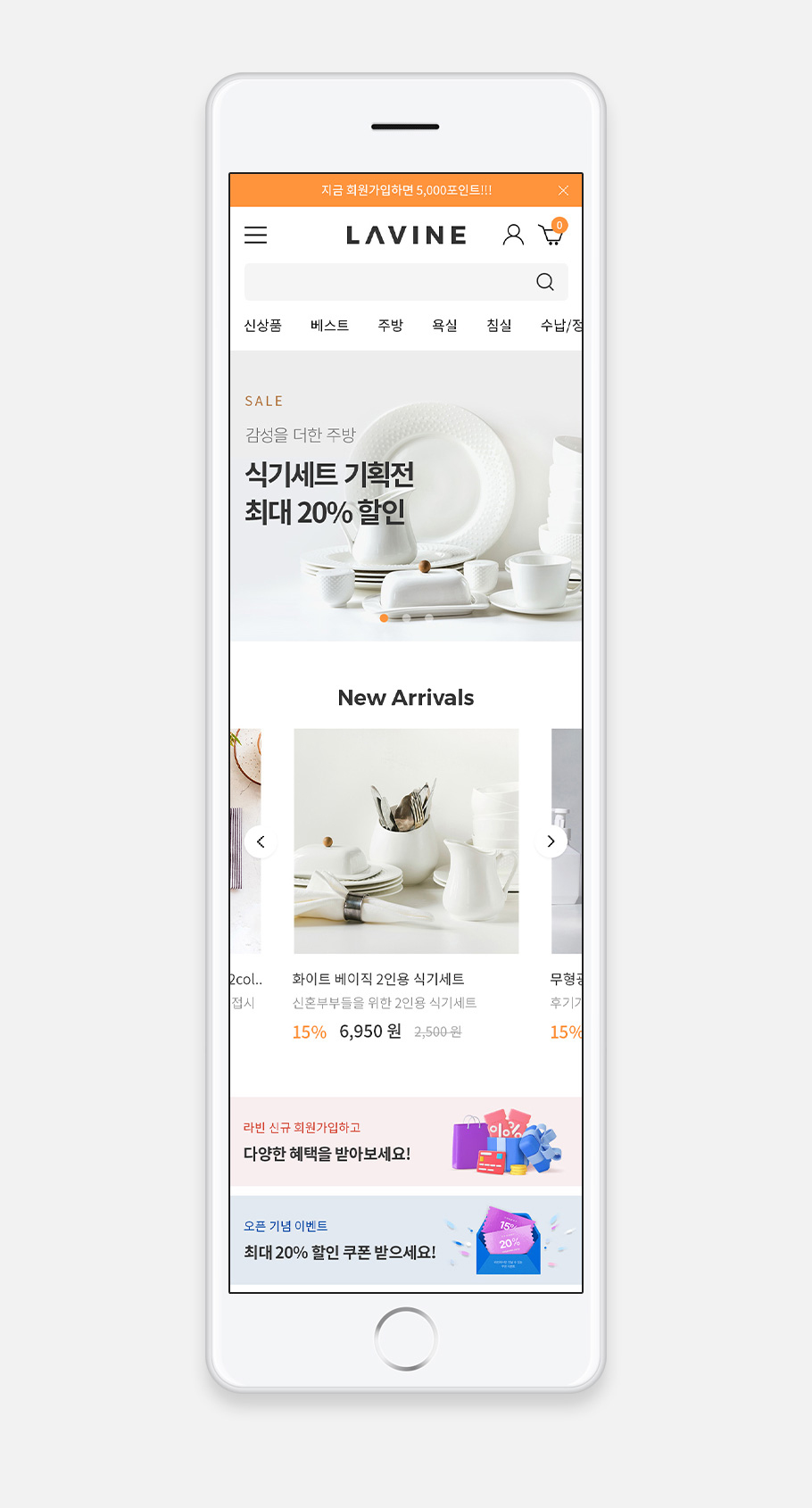
Task: Go to the 침실 category
Action: coord(499,326)
